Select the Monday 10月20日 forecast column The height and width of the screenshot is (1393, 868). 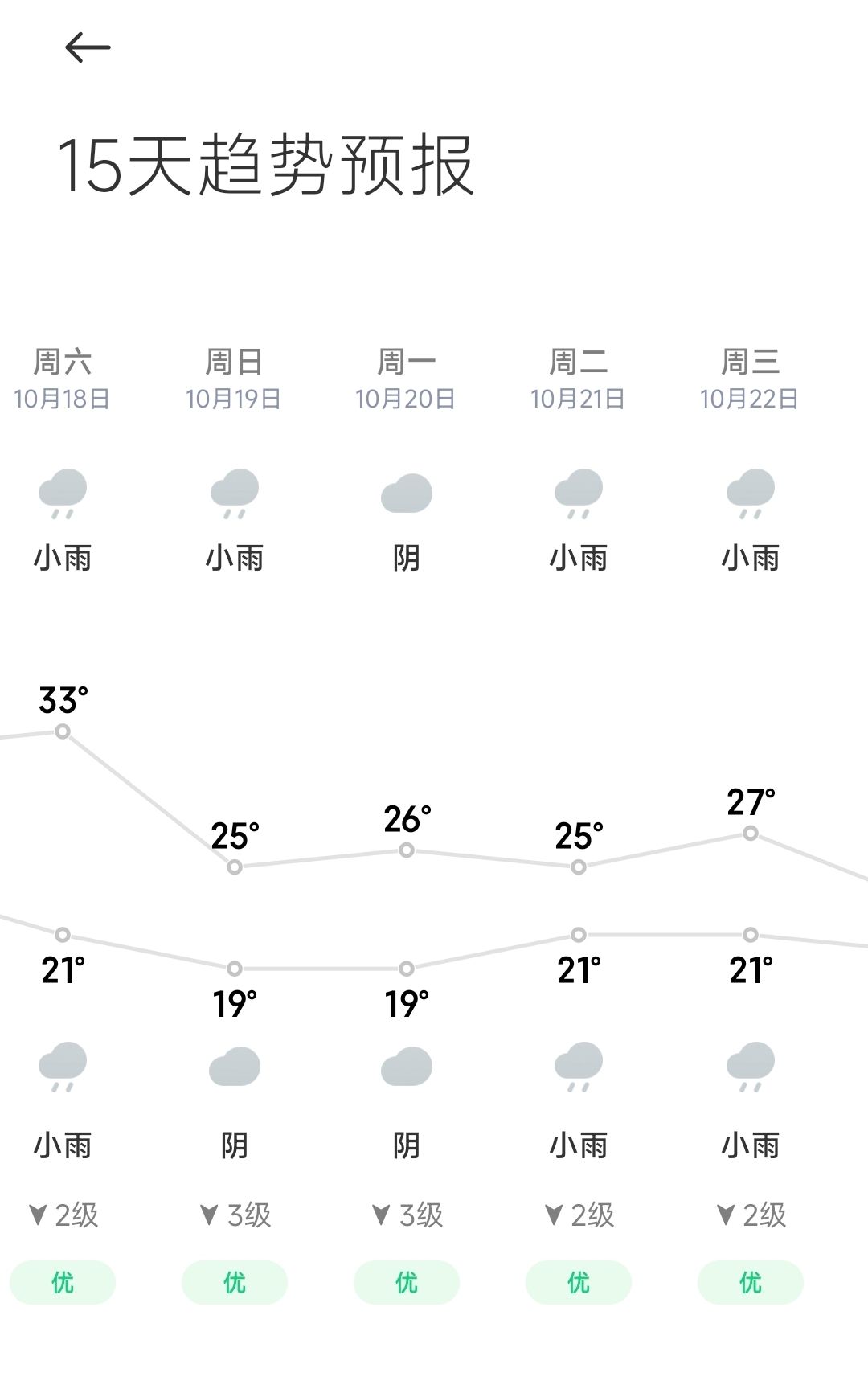(406, 379)
